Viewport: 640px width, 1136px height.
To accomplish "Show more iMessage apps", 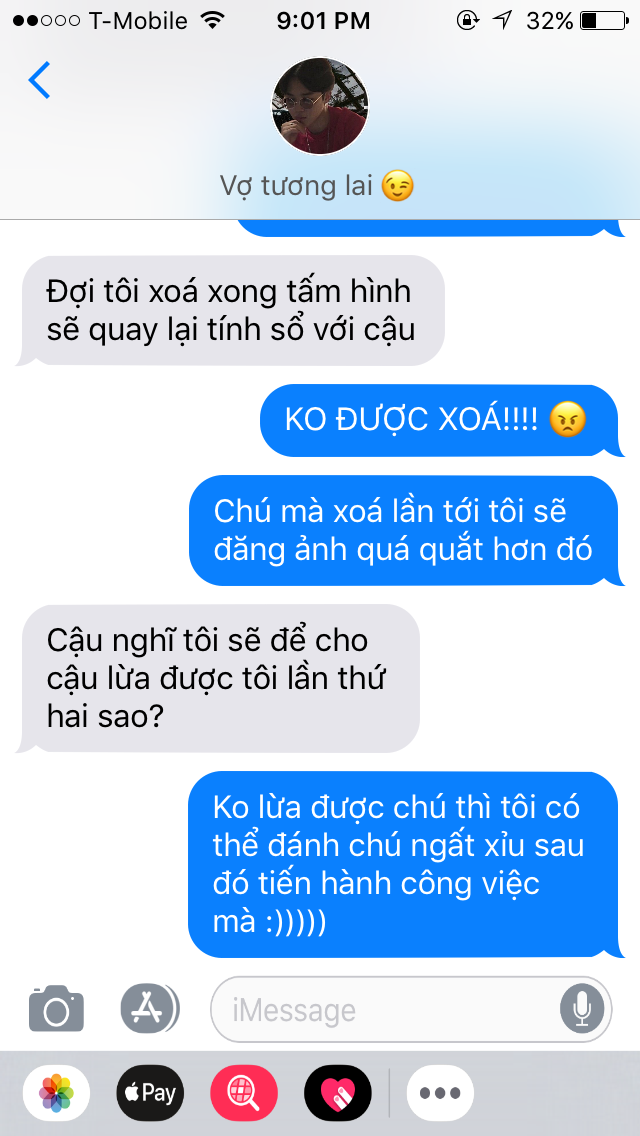I will point(441,1093).
